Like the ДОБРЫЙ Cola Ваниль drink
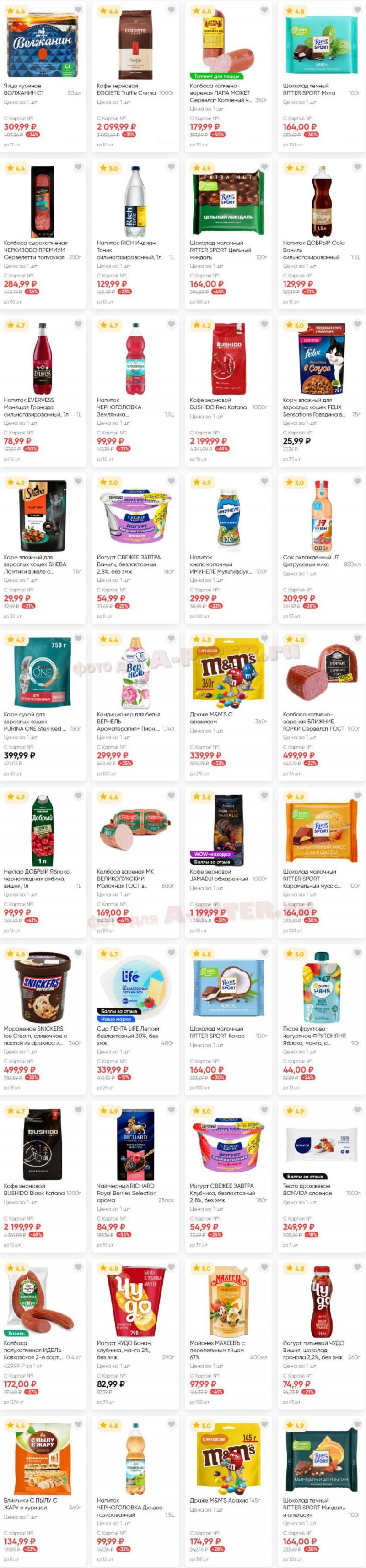This screenshot has width=366, height=1568. [x=357, y=168]
